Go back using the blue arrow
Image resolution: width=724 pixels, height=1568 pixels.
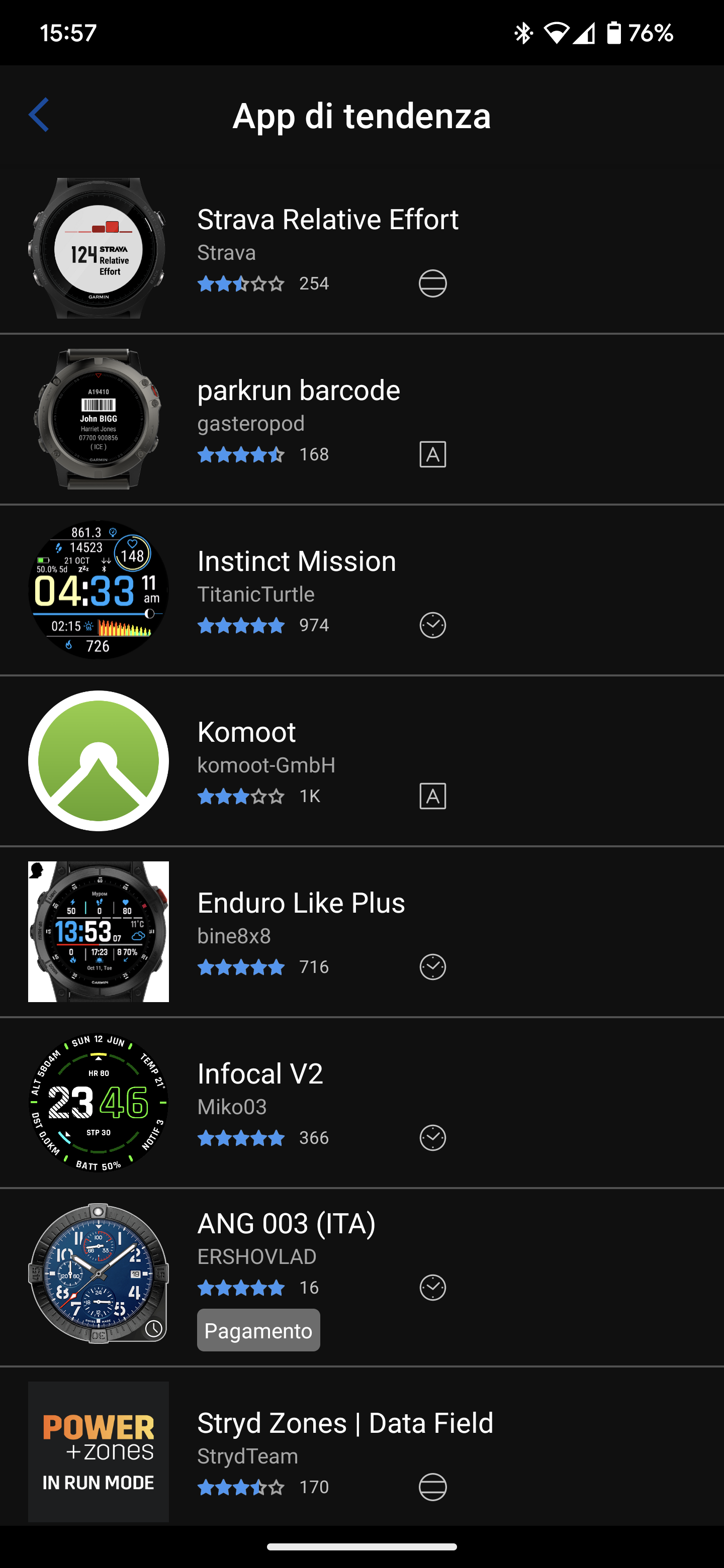coord(39,115)
